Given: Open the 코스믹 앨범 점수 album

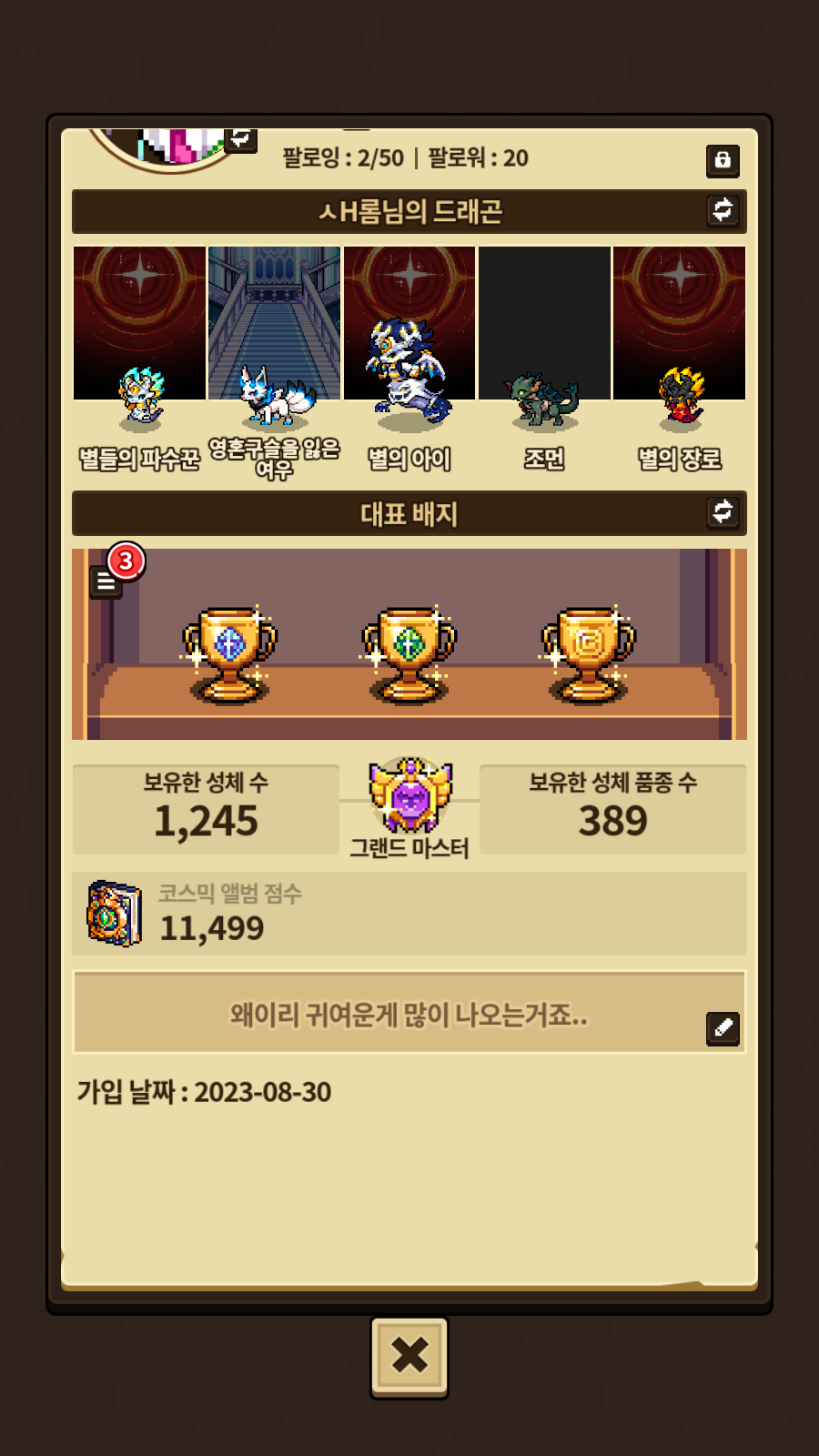Looking at the screenshot, I should click(x=115, y=914).
